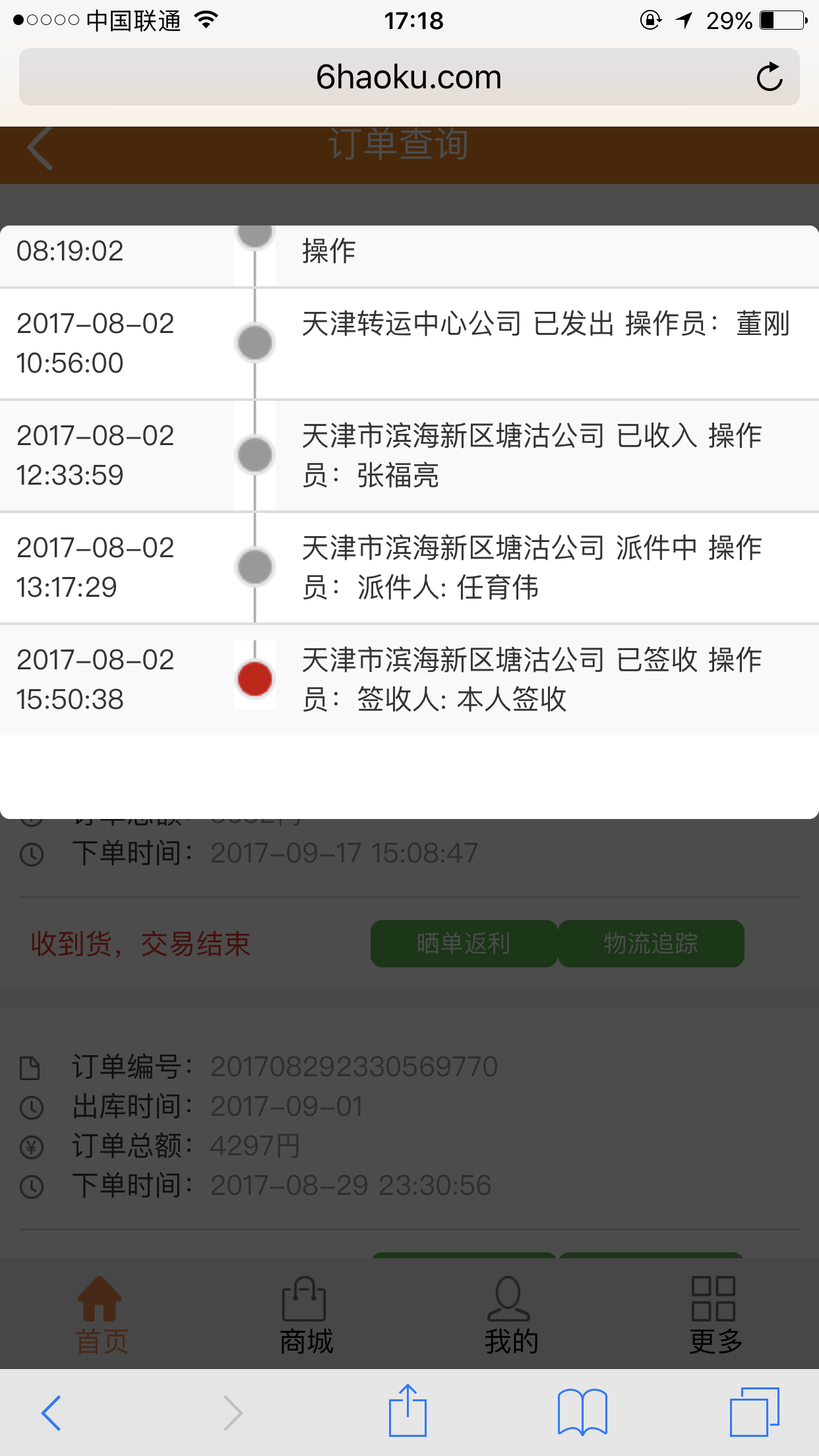
Task: Show open Safari tabs
Action: [x=754, y=1411]
